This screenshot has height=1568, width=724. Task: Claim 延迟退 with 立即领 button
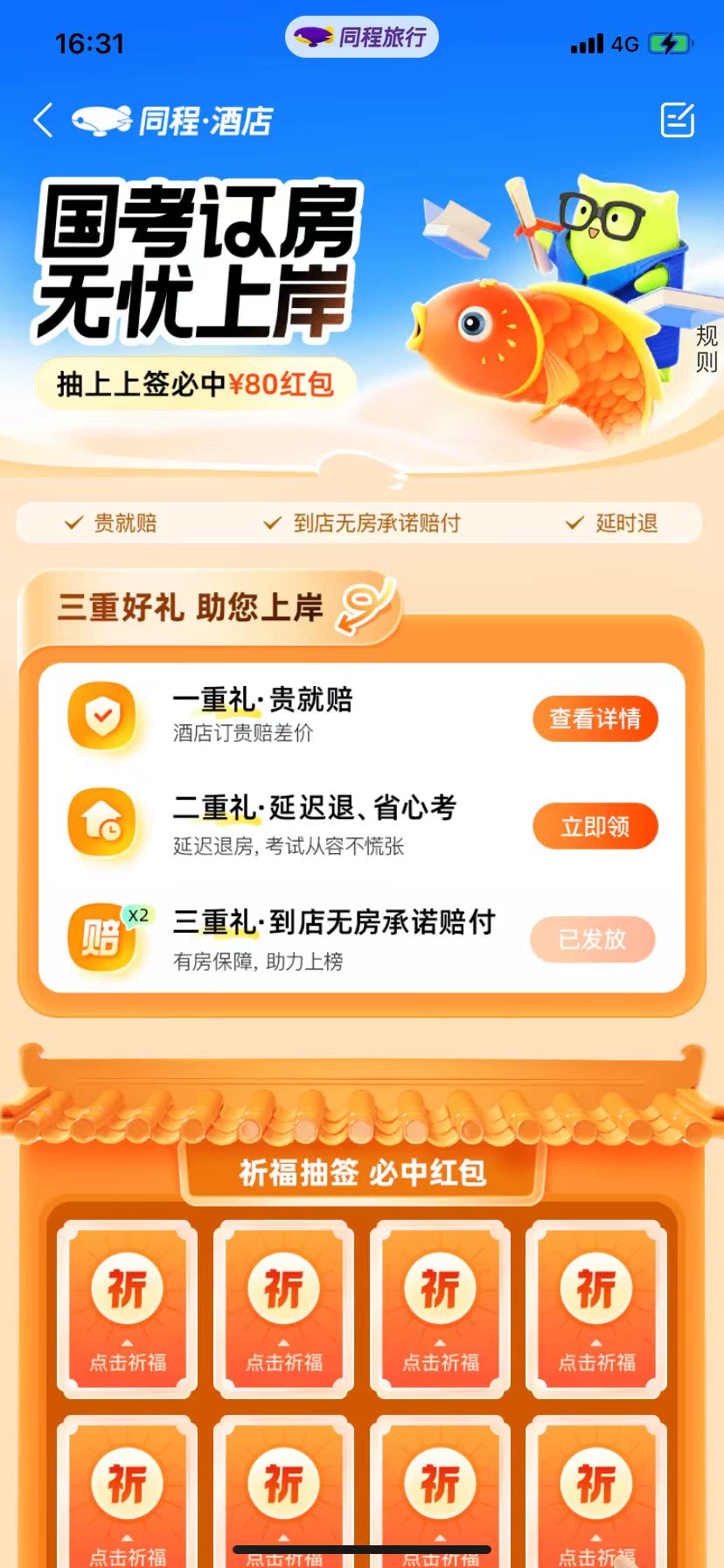pos(595,826)
